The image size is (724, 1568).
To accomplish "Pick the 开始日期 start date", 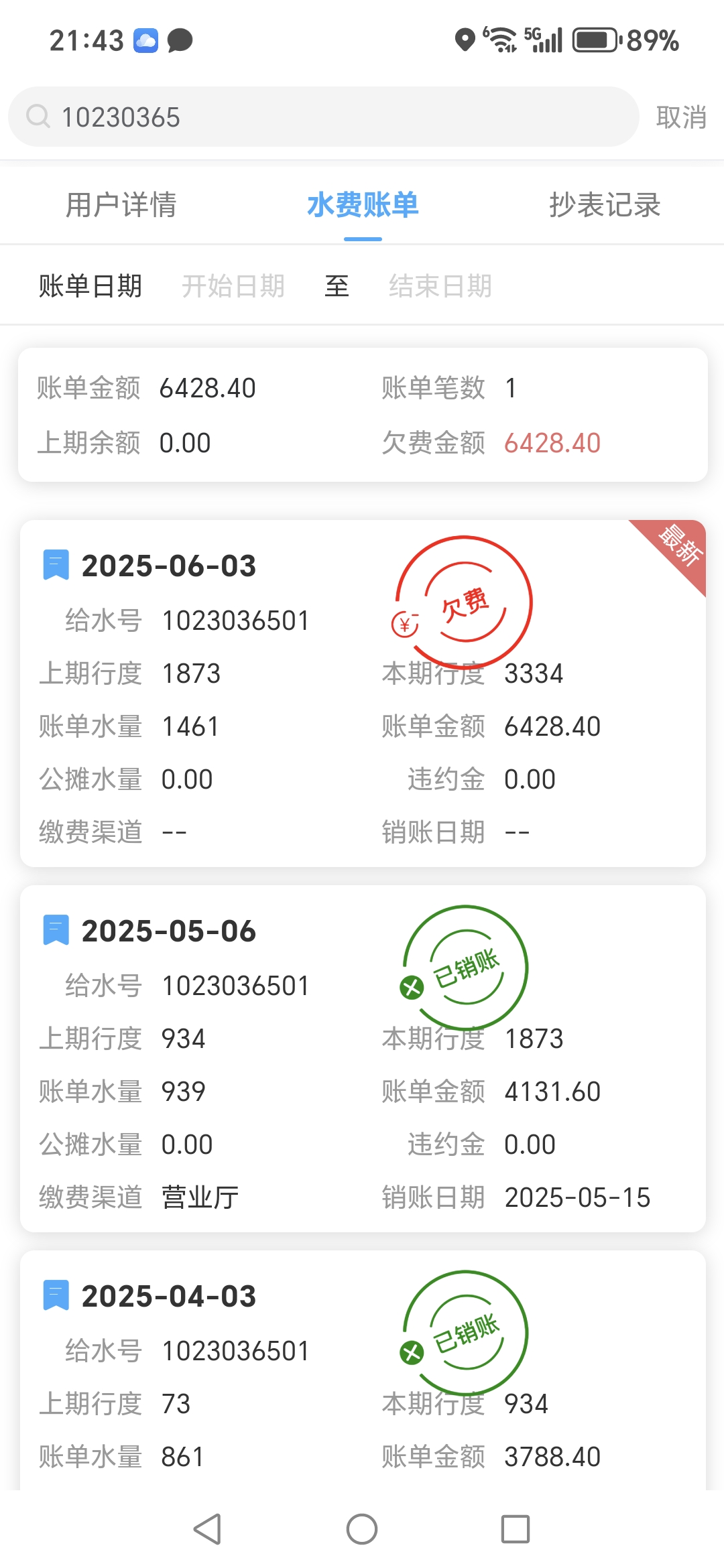I will pos(233,286).
